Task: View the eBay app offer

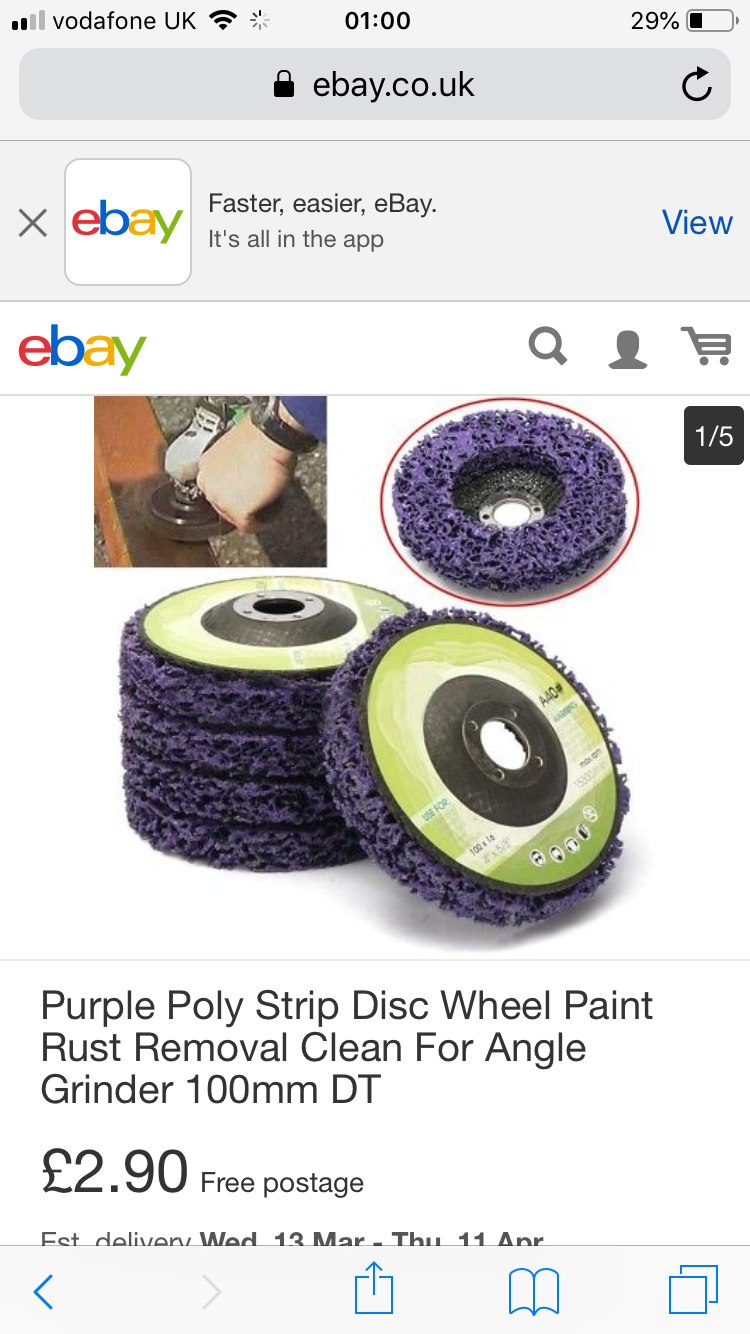Action: tap(697, 222)
